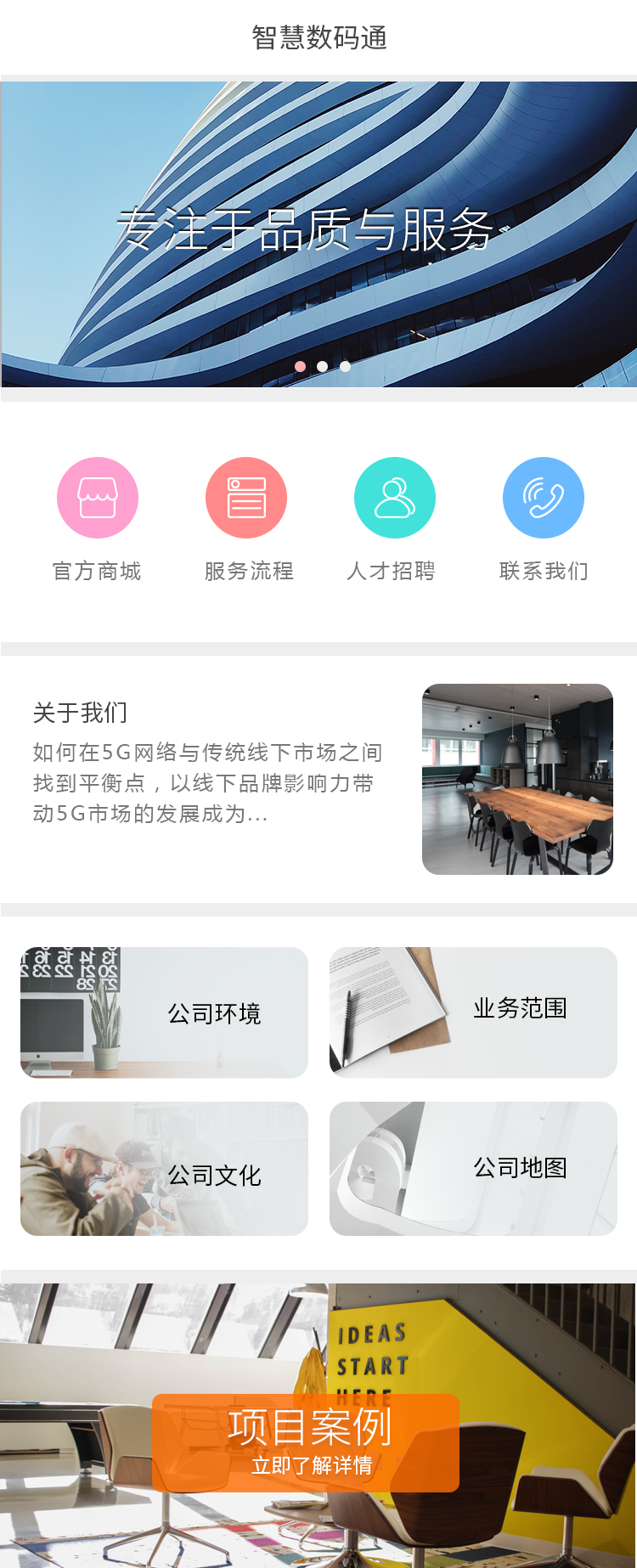Open the 服务流程 icon

246,498
